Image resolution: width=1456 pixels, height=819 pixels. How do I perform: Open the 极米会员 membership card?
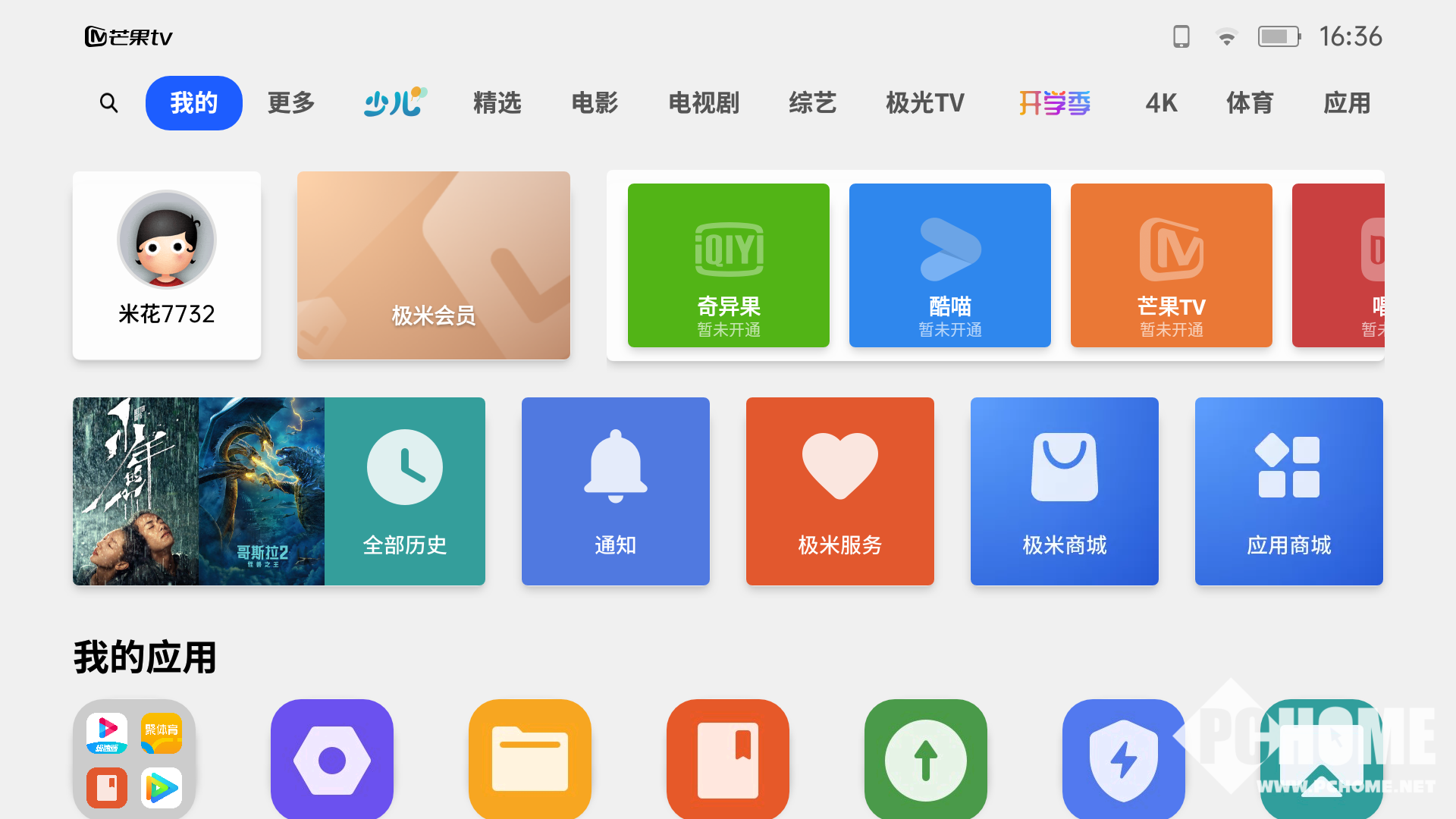433,265
